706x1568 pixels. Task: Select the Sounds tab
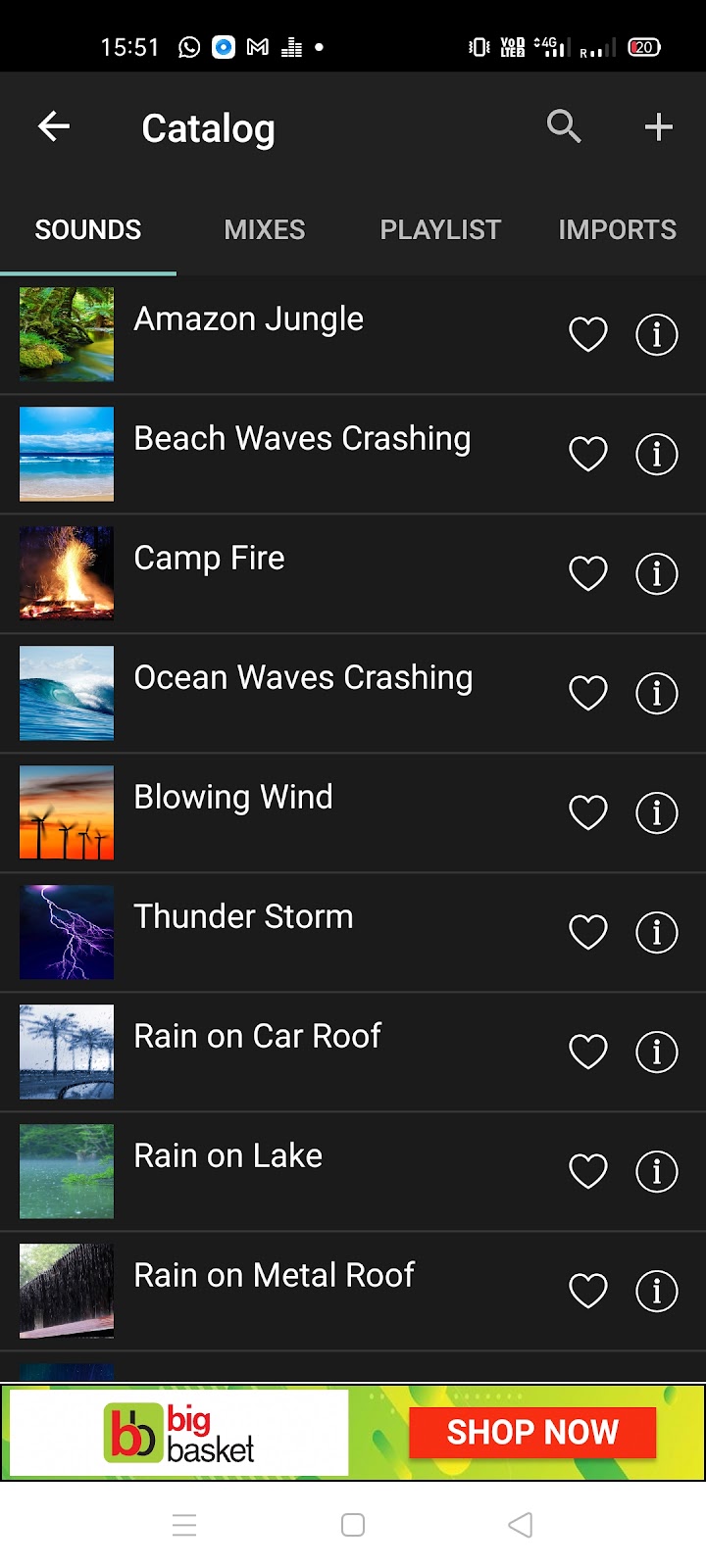88,230
